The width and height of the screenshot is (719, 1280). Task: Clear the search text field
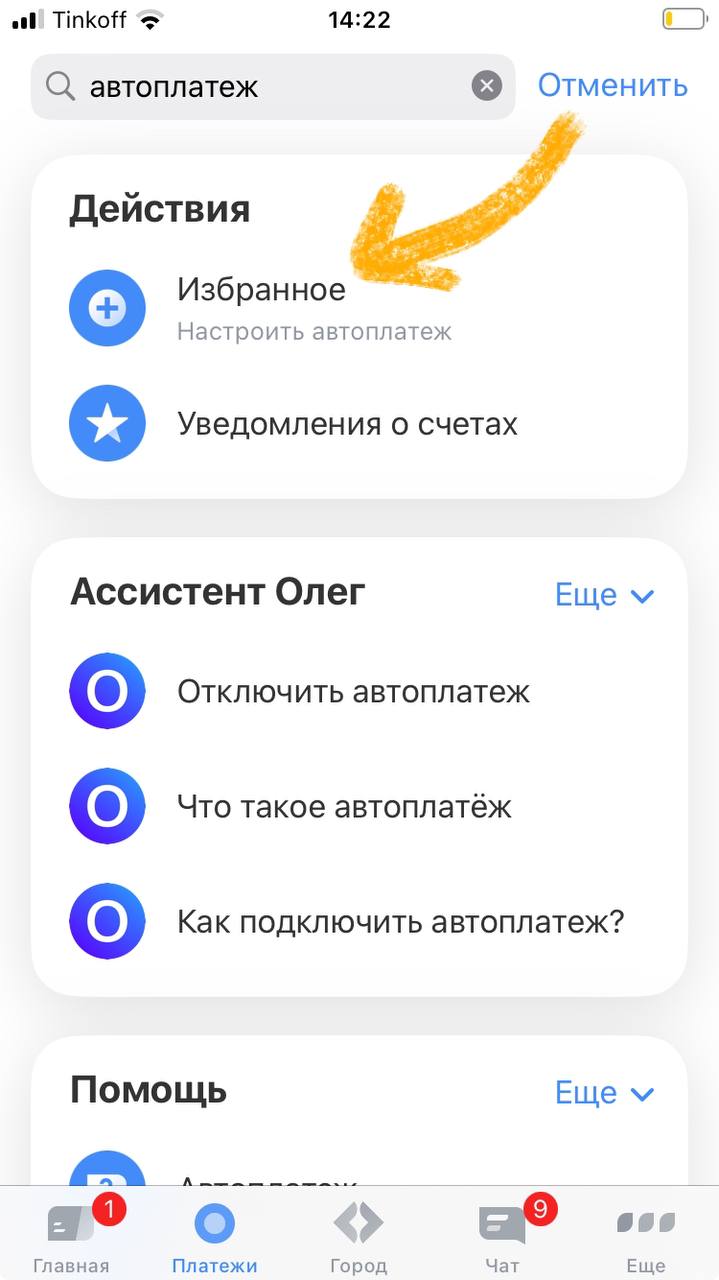(486, 87)
